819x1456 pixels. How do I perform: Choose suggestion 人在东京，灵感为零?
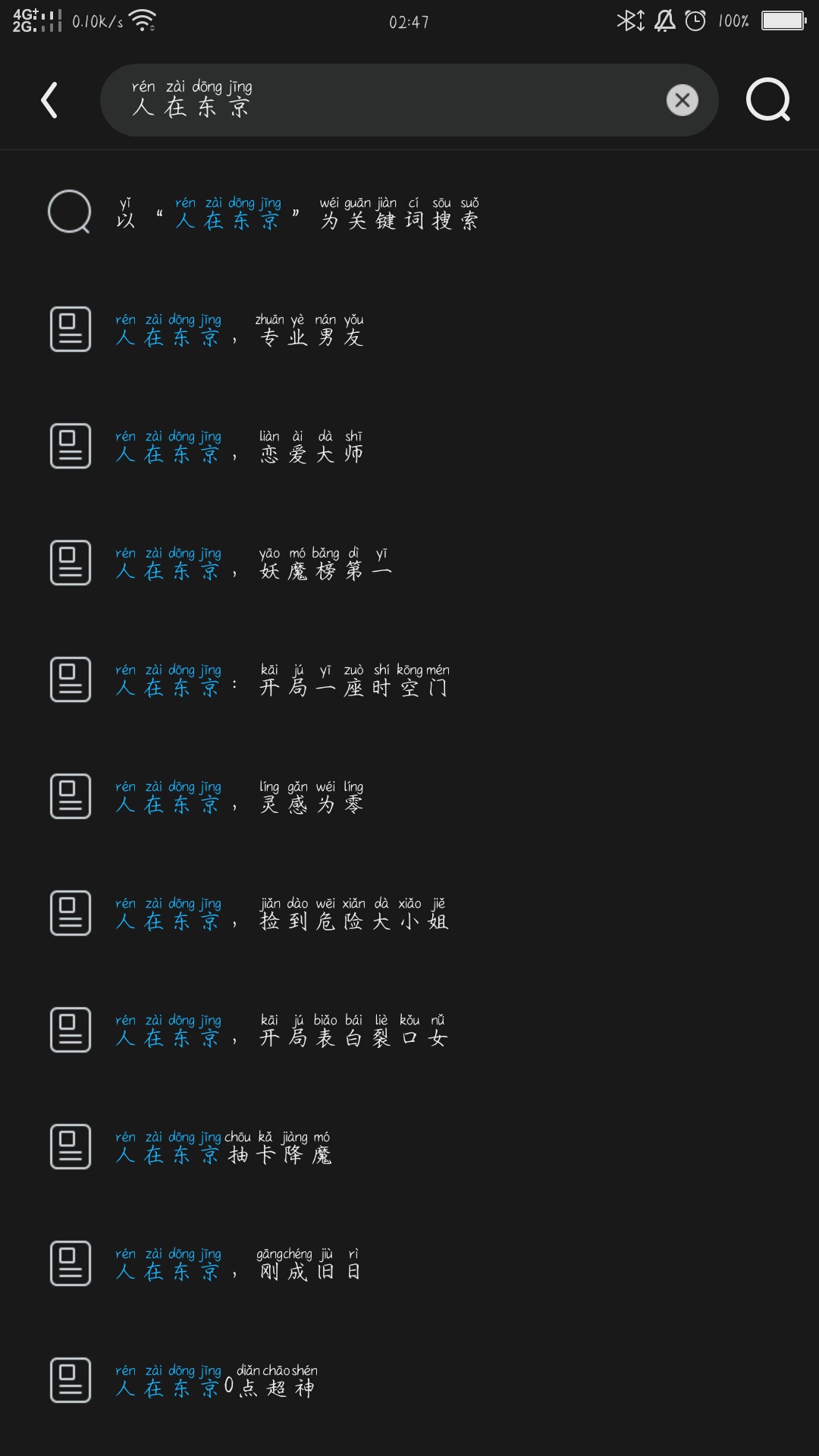pyautogui.click(x=240, y=797)
